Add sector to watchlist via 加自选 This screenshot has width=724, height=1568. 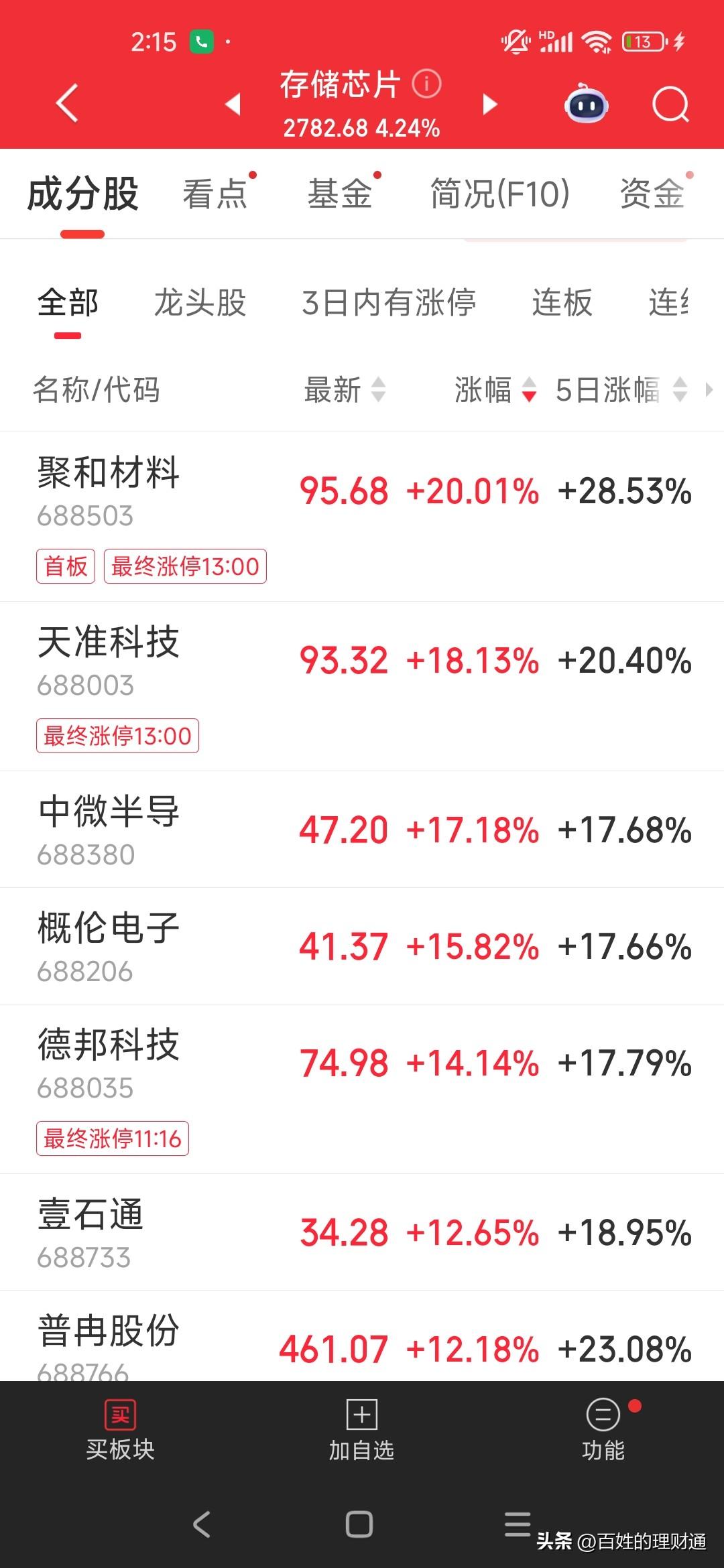click(361, 1430)
